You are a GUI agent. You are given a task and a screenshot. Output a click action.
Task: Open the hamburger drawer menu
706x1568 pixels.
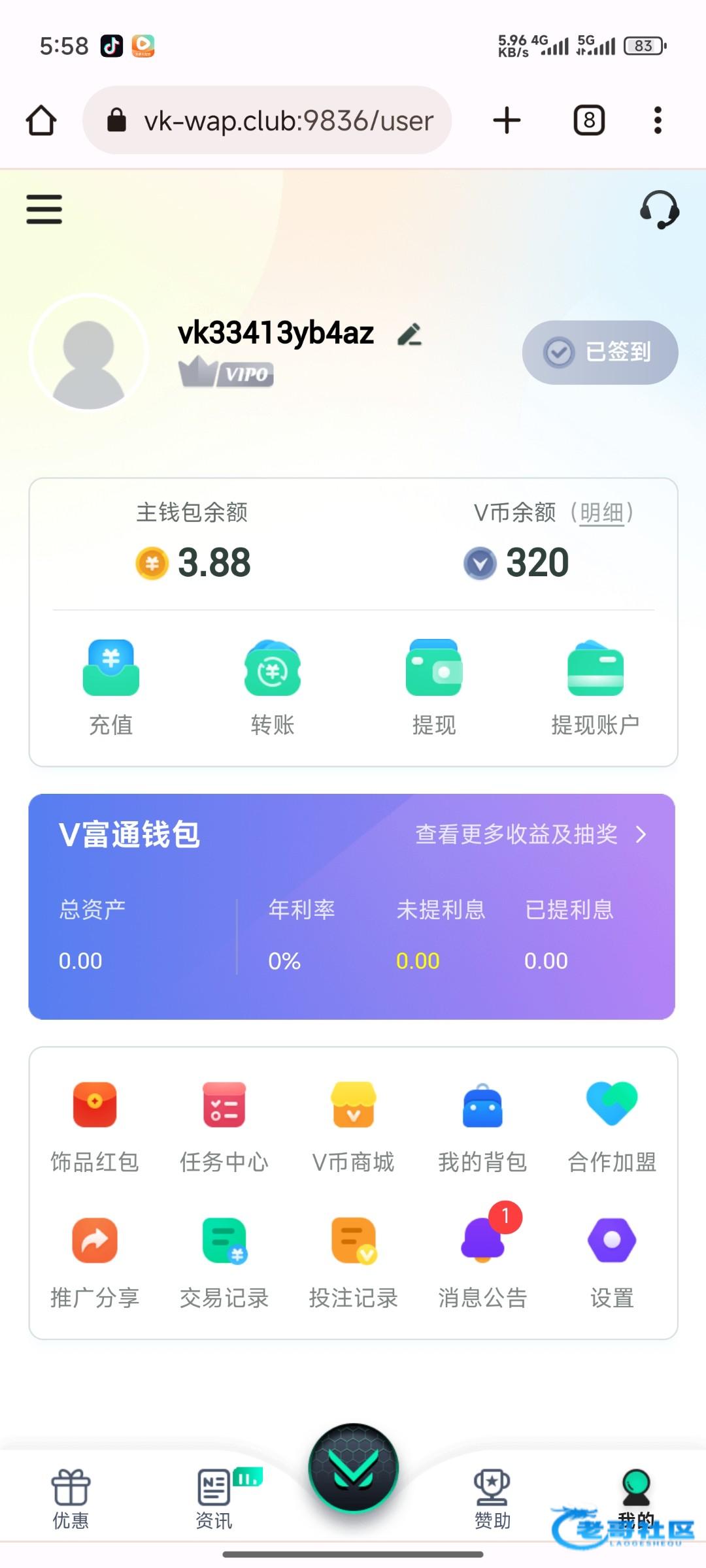[44, 209]
